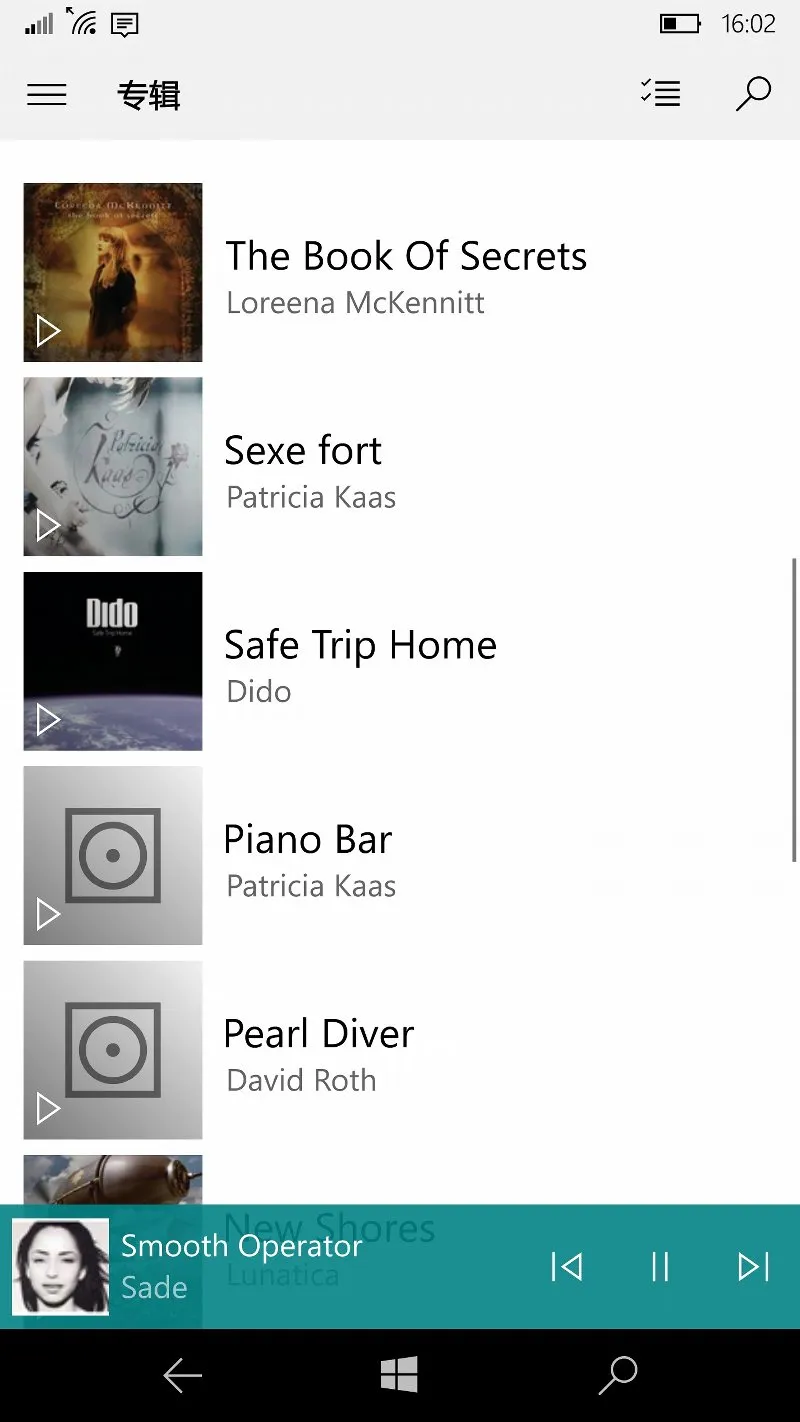This screenshot has width=800, height=1422.
Task: Skip to the next track
Action: [x=754, y=1267]
